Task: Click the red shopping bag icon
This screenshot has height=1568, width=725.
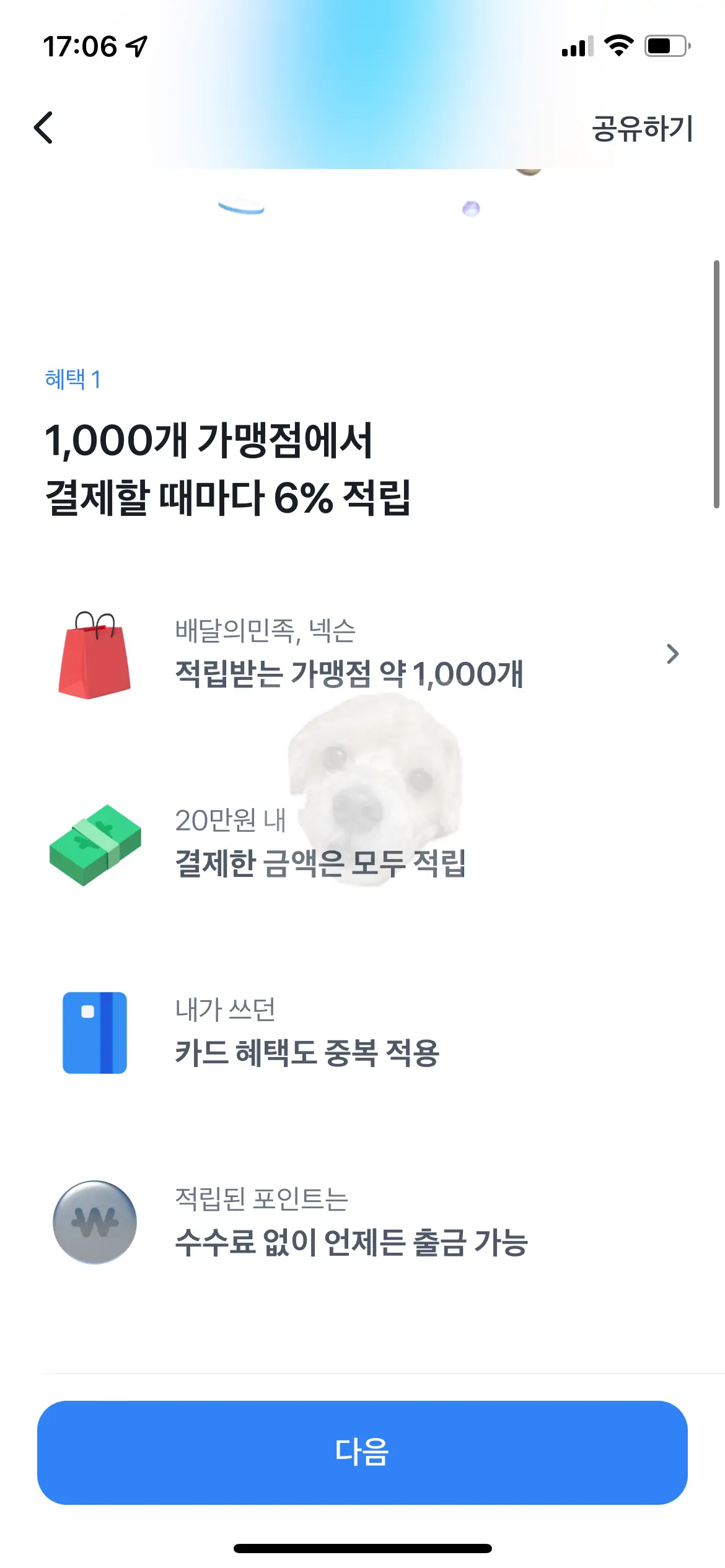Action: pos(99,656)
